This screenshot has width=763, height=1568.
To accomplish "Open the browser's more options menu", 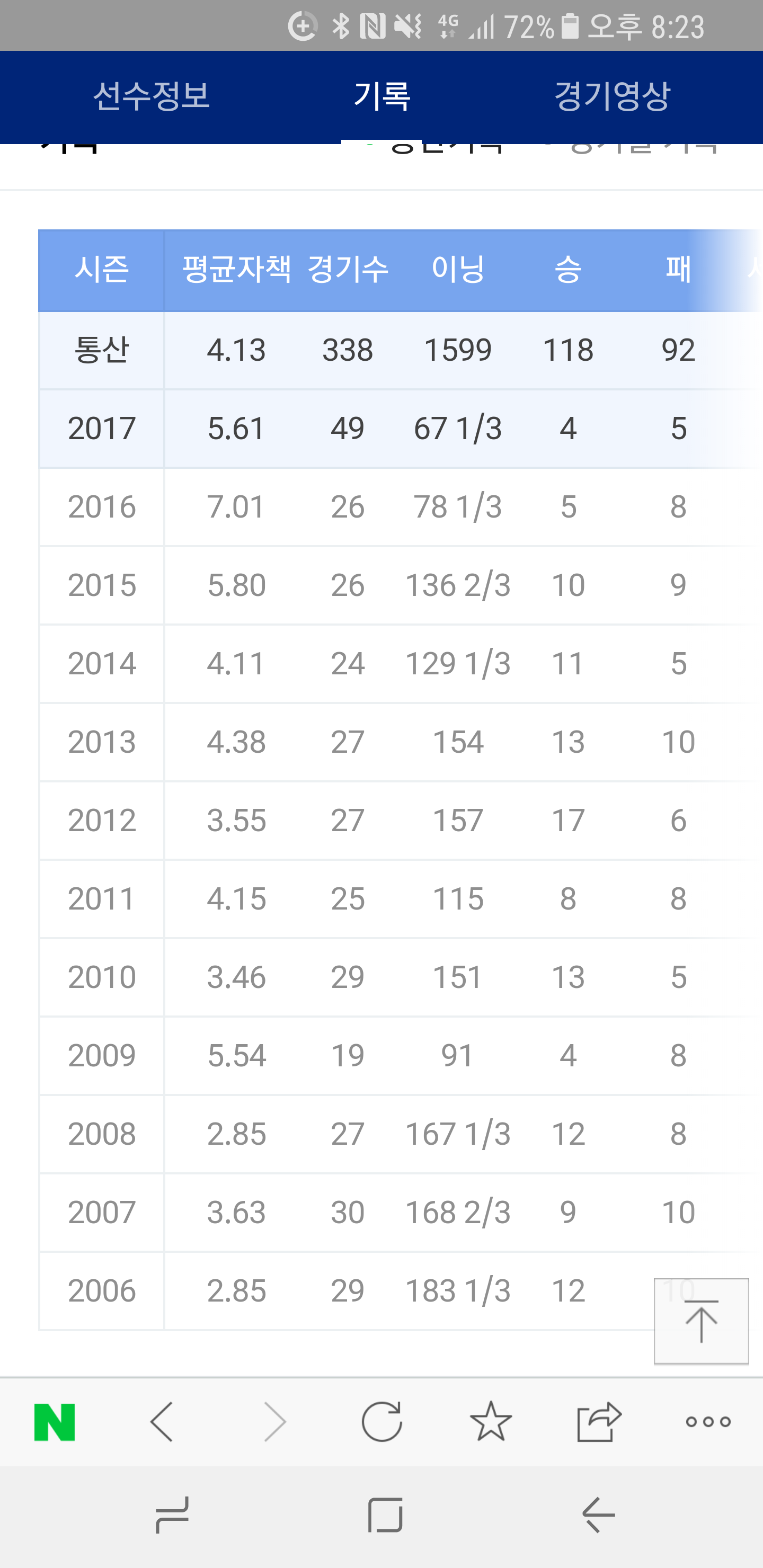I will (707, 1422).
